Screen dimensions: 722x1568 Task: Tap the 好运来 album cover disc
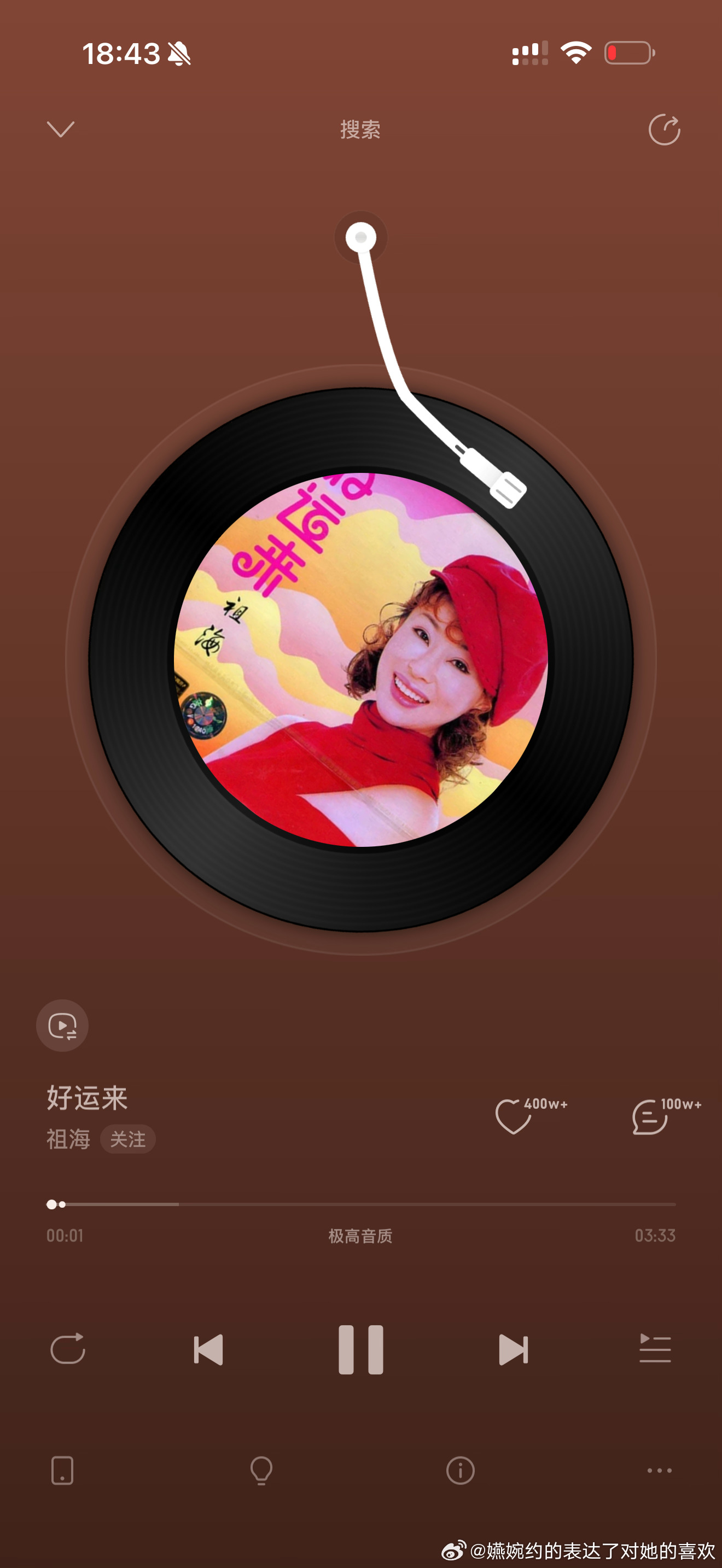(361, 660)
